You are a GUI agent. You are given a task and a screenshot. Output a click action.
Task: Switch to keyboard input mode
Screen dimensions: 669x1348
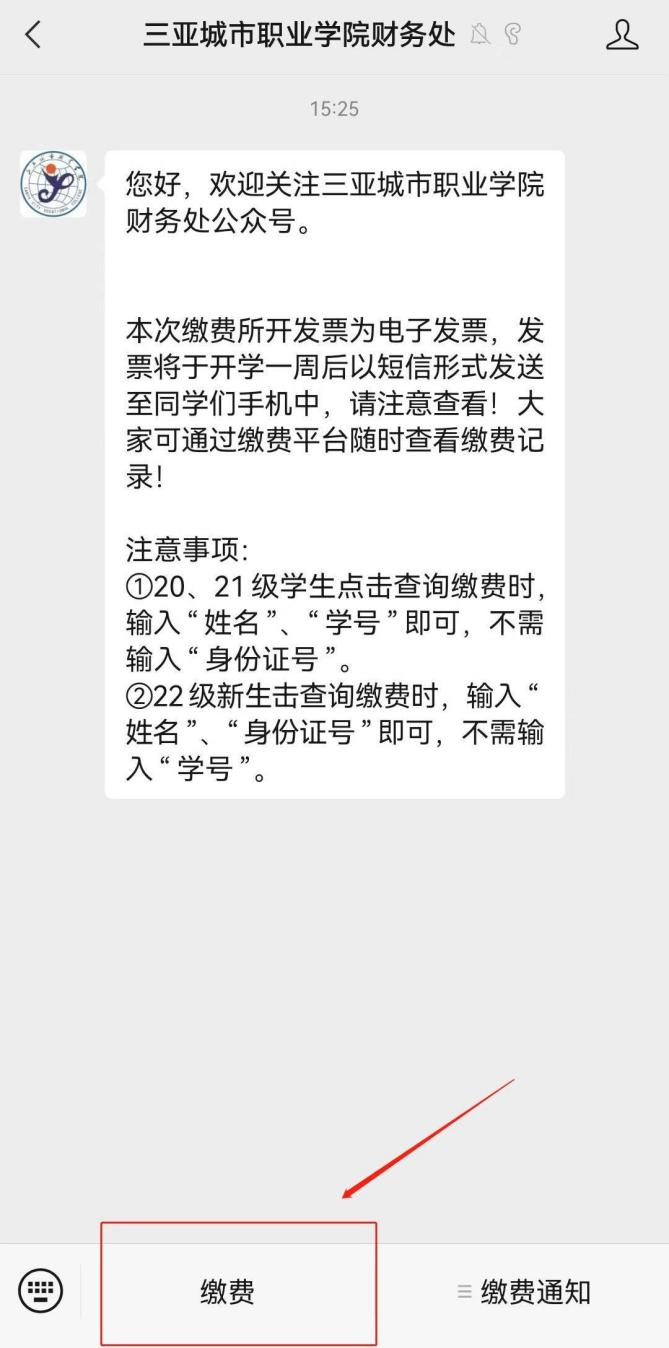point(40,1290)
